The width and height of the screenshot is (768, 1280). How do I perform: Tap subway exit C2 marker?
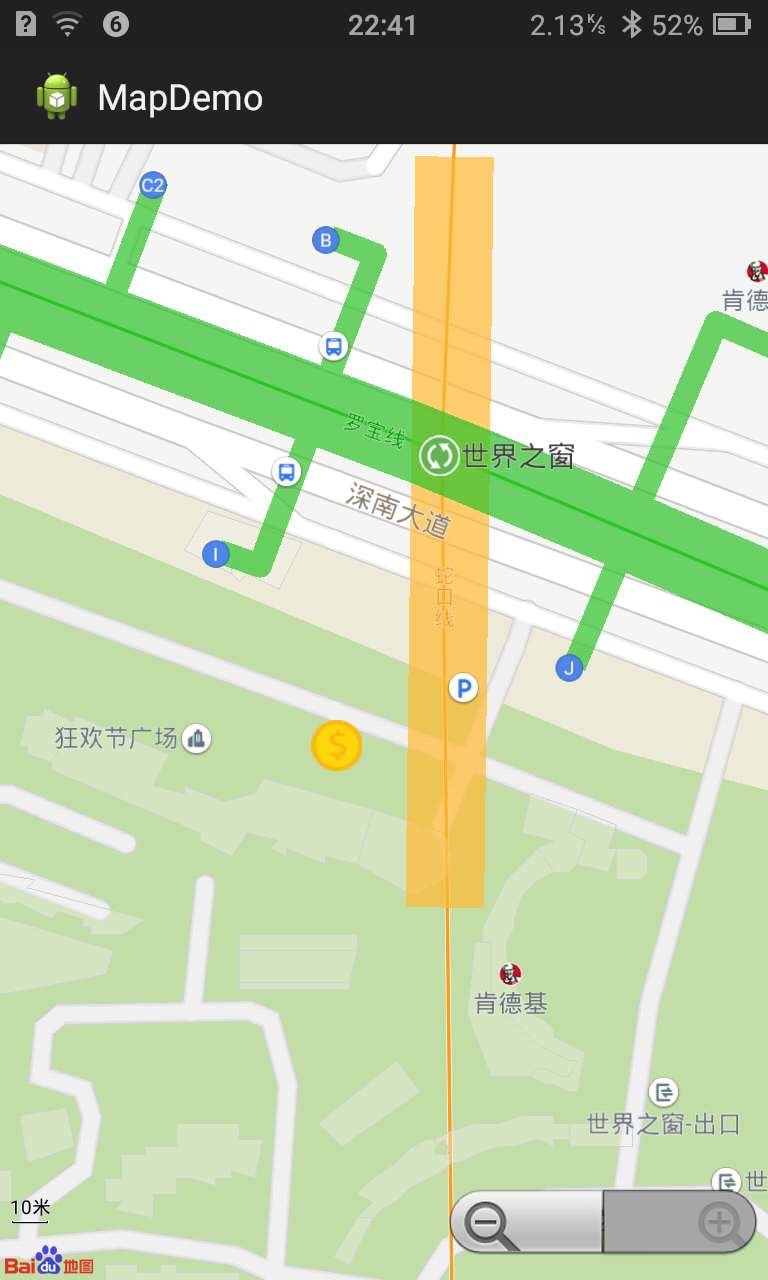[152, 185]
